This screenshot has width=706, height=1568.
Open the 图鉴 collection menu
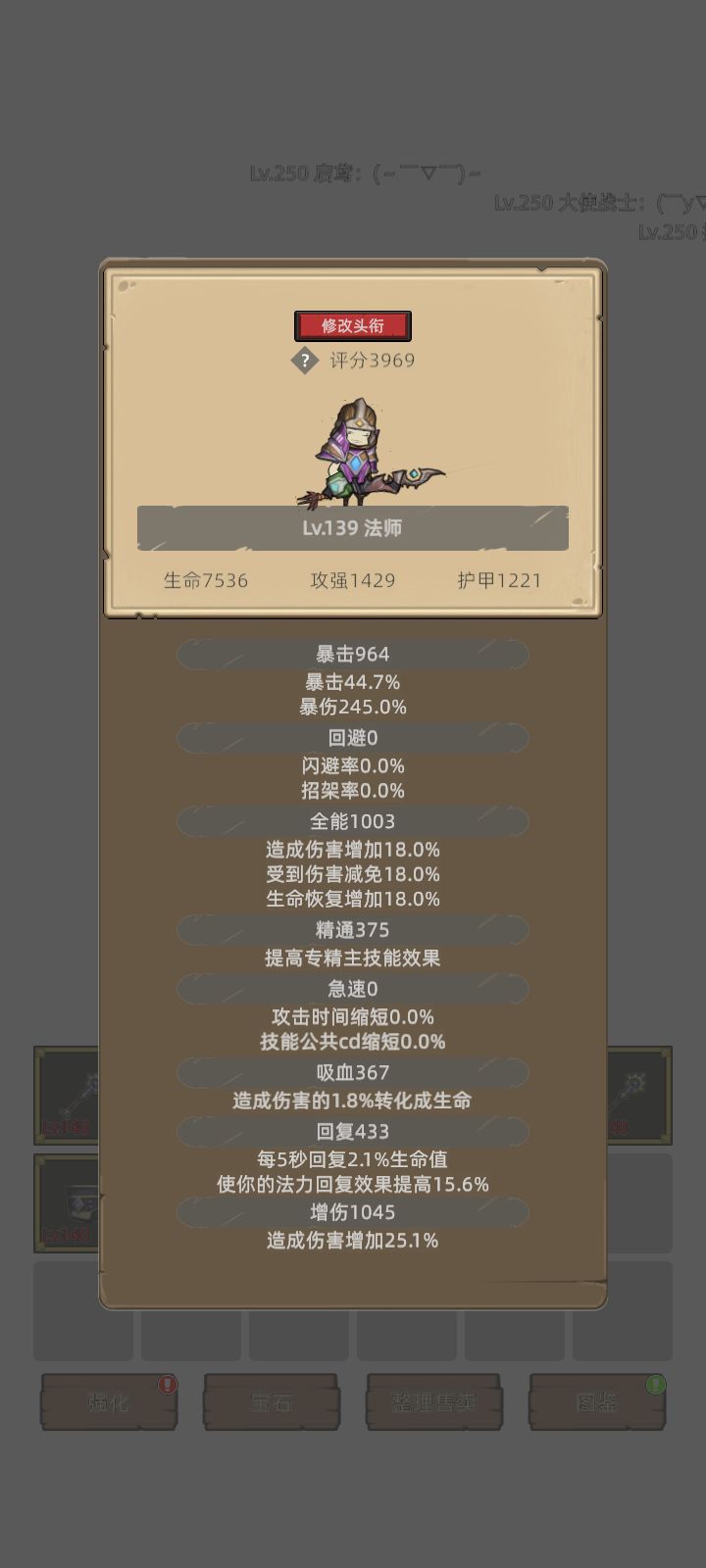click(x=597, y=1402)
